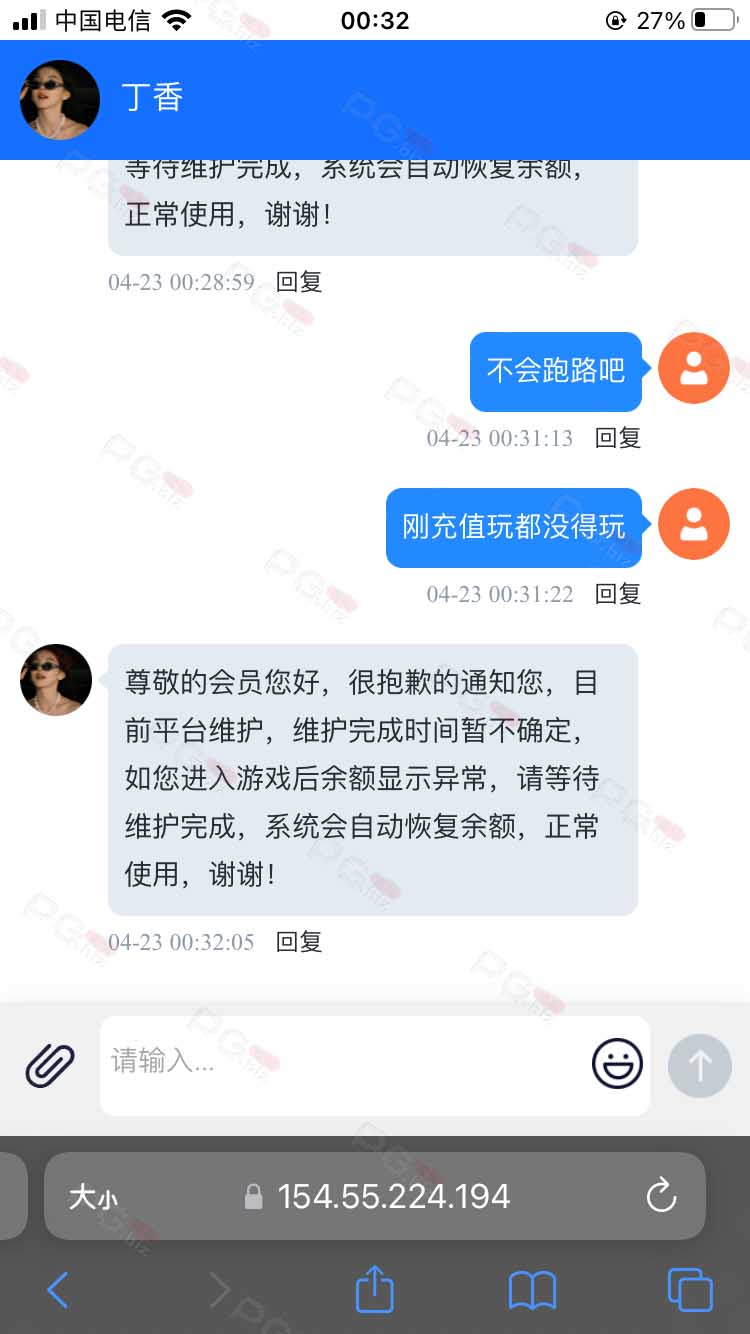This screenshot has width=750, height=1334.
Task: Open Safari text size 大小 menu
Action: (x=93, y=1197)
